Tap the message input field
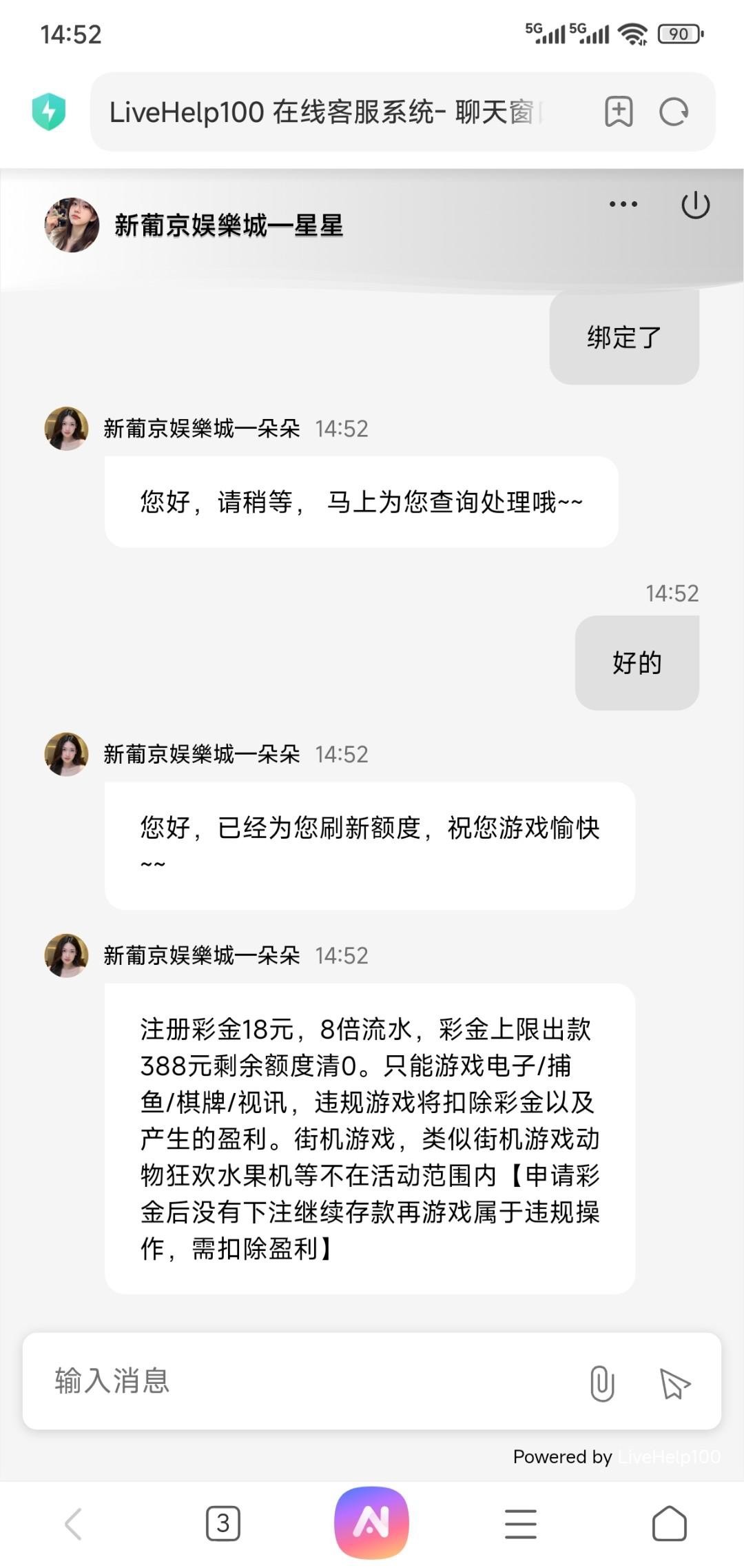This screenshot has height=1568, width=744. coord(303,1381)
